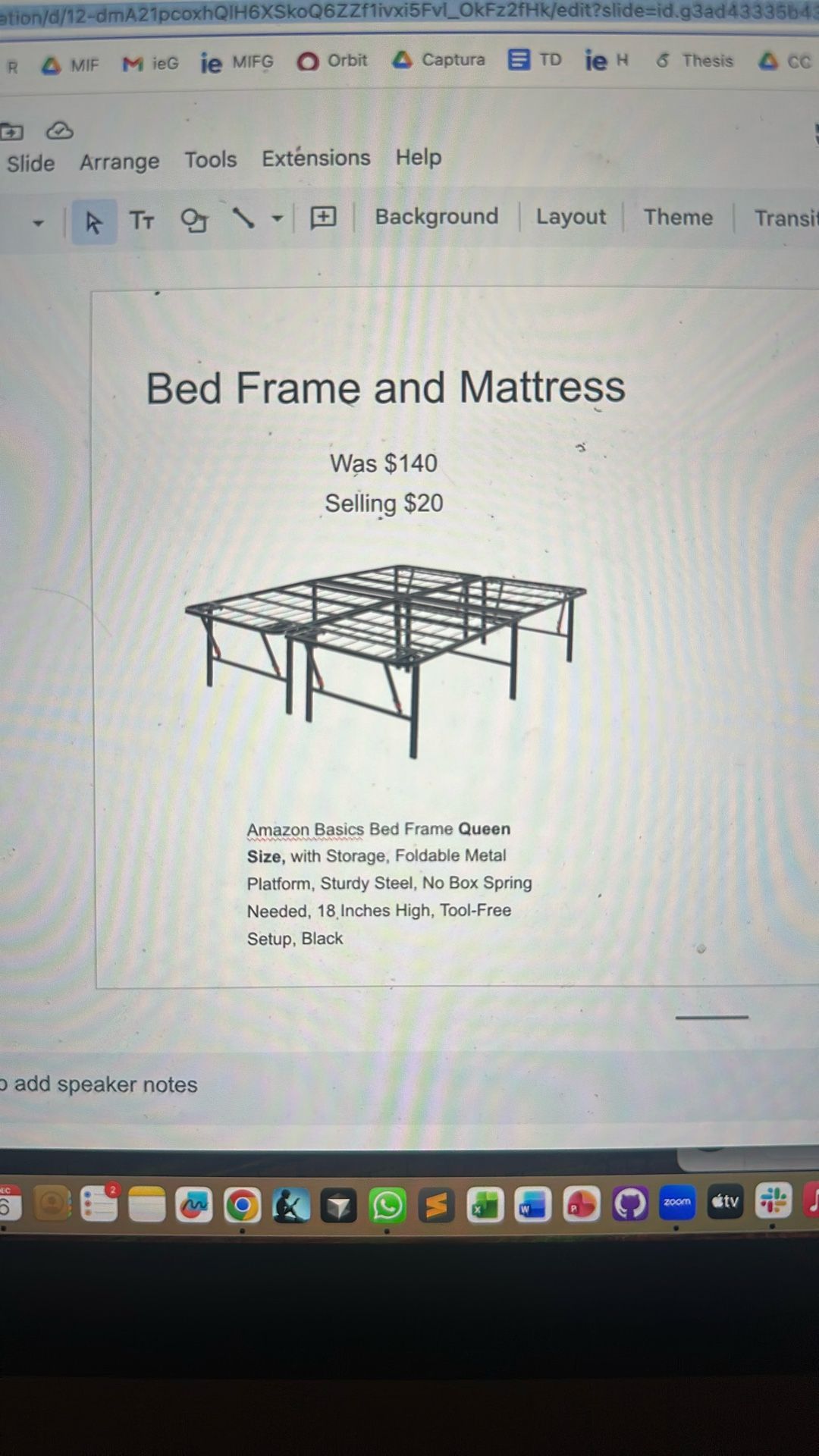819x1456 pixels.
Task: Open WhatsApp from the dock
Action: pos(385,1203)
